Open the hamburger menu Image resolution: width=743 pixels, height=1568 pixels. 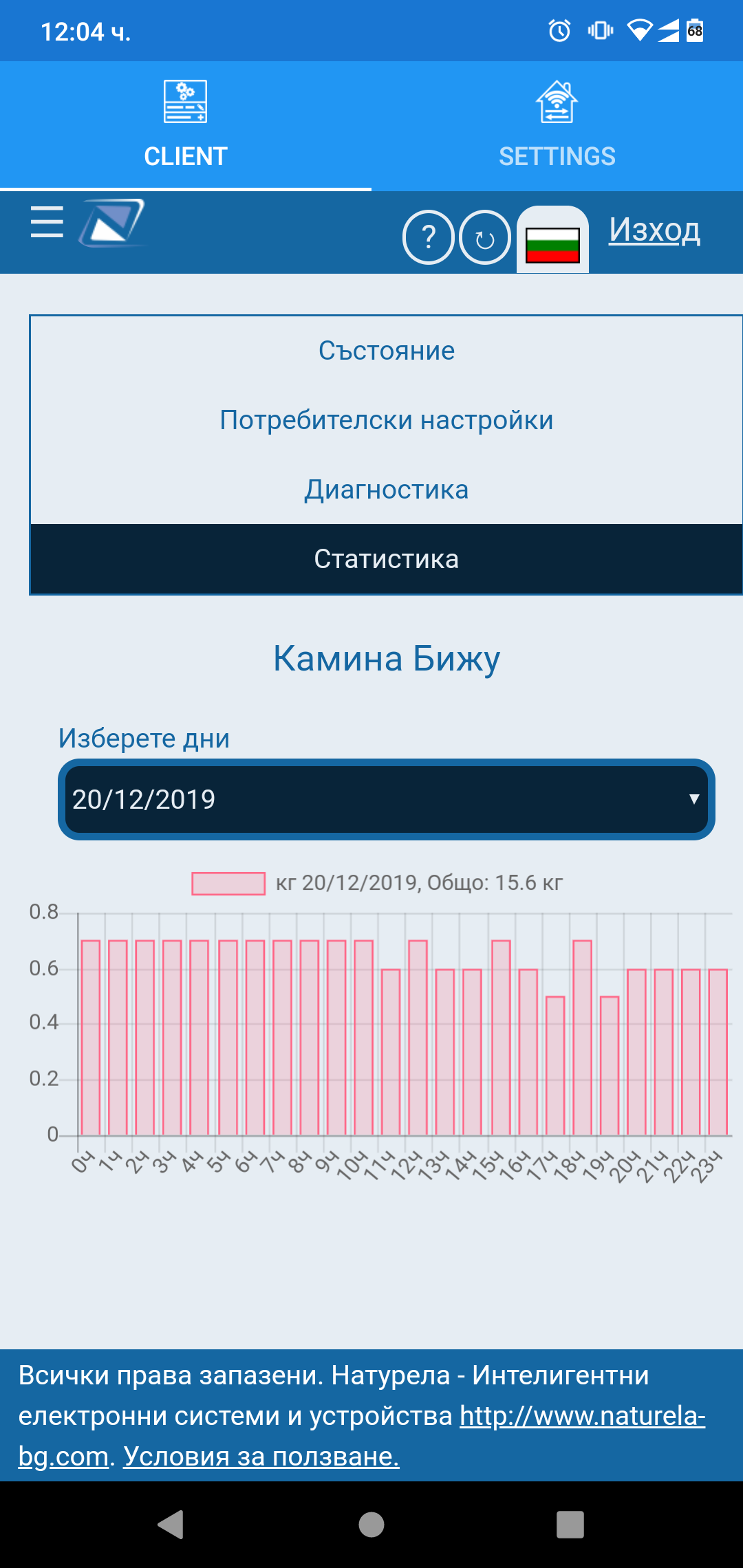pos(47,222)
